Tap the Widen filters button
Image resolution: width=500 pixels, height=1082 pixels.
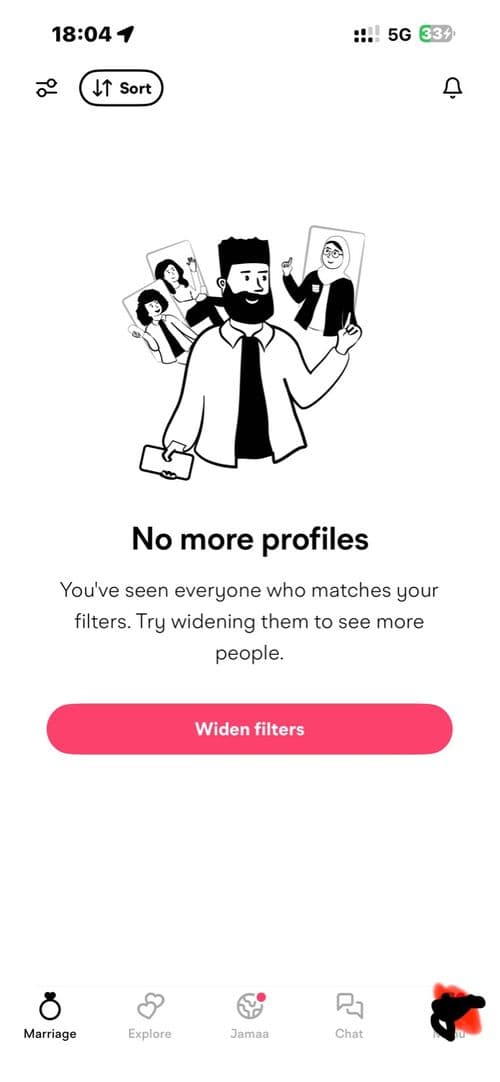pos(250,729)
